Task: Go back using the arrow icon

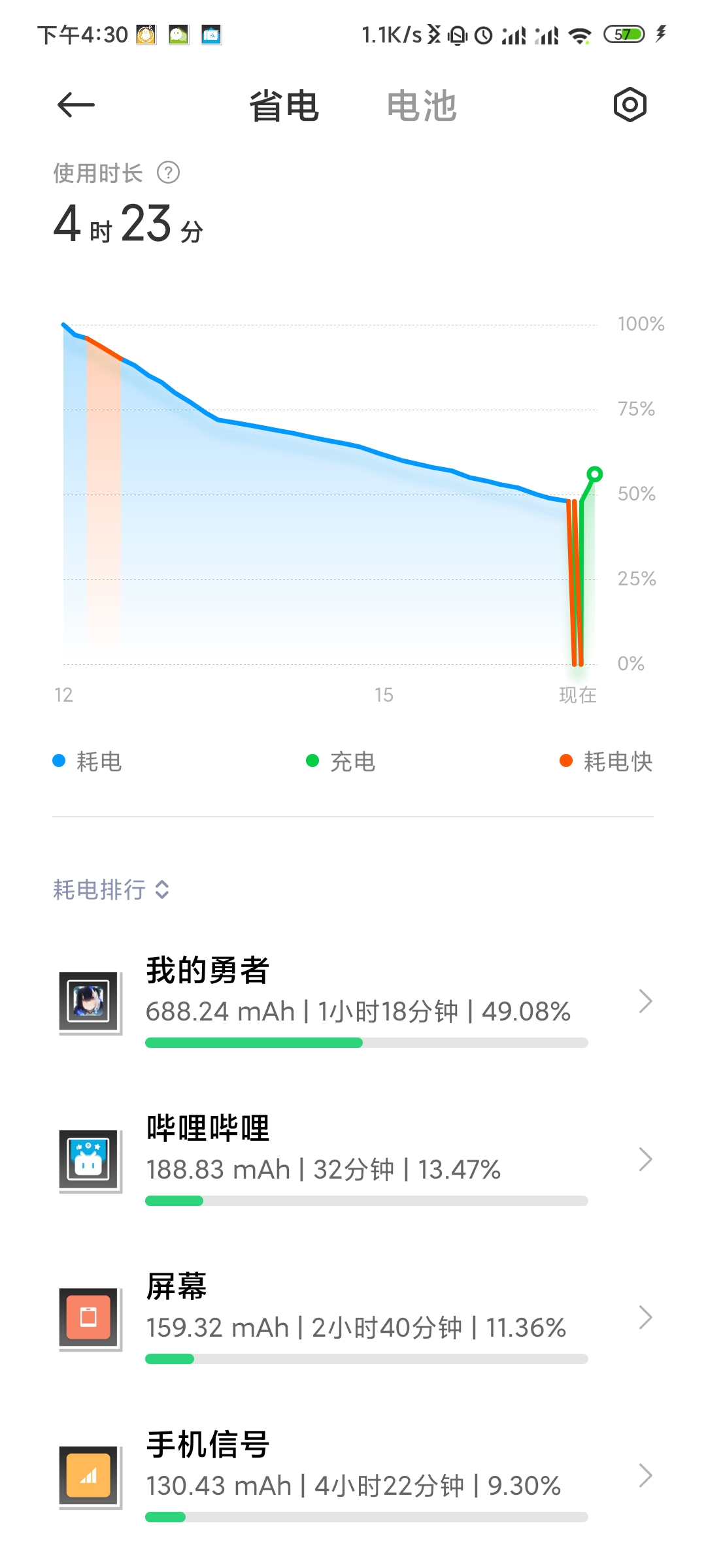Action: pos(76,105)
